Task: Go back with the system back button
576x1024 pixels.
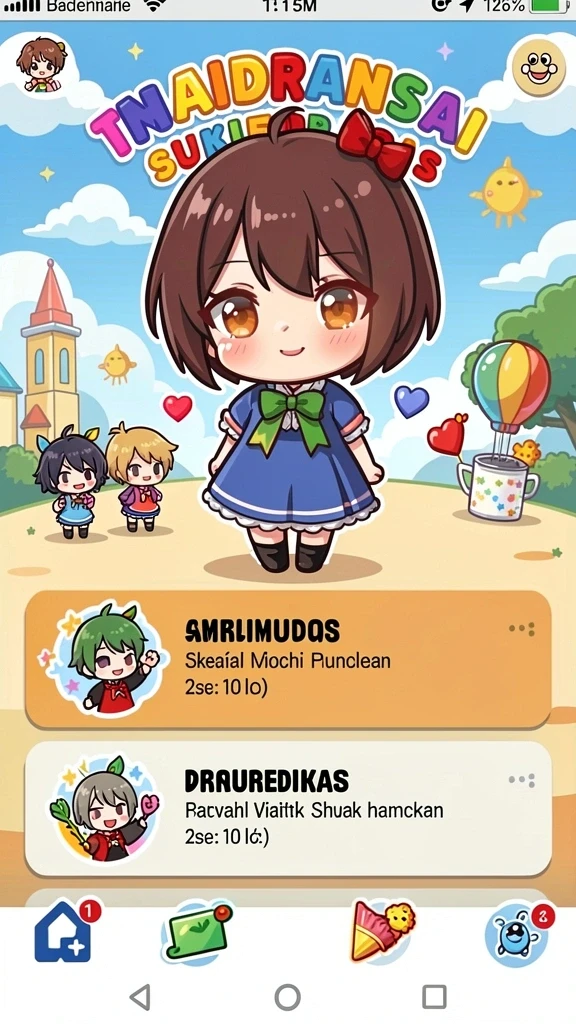Action: (x=140, y=997)
